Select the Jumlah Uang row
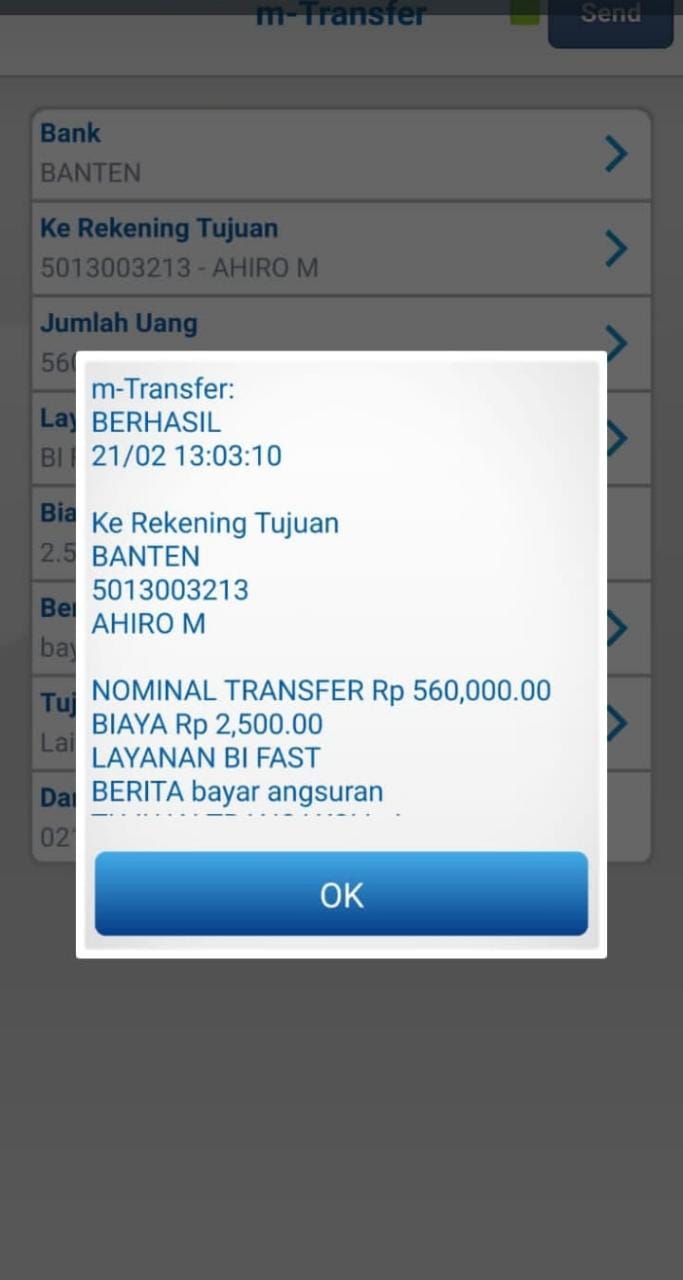This screenshot has width=683, height=1280. (341, 326)
